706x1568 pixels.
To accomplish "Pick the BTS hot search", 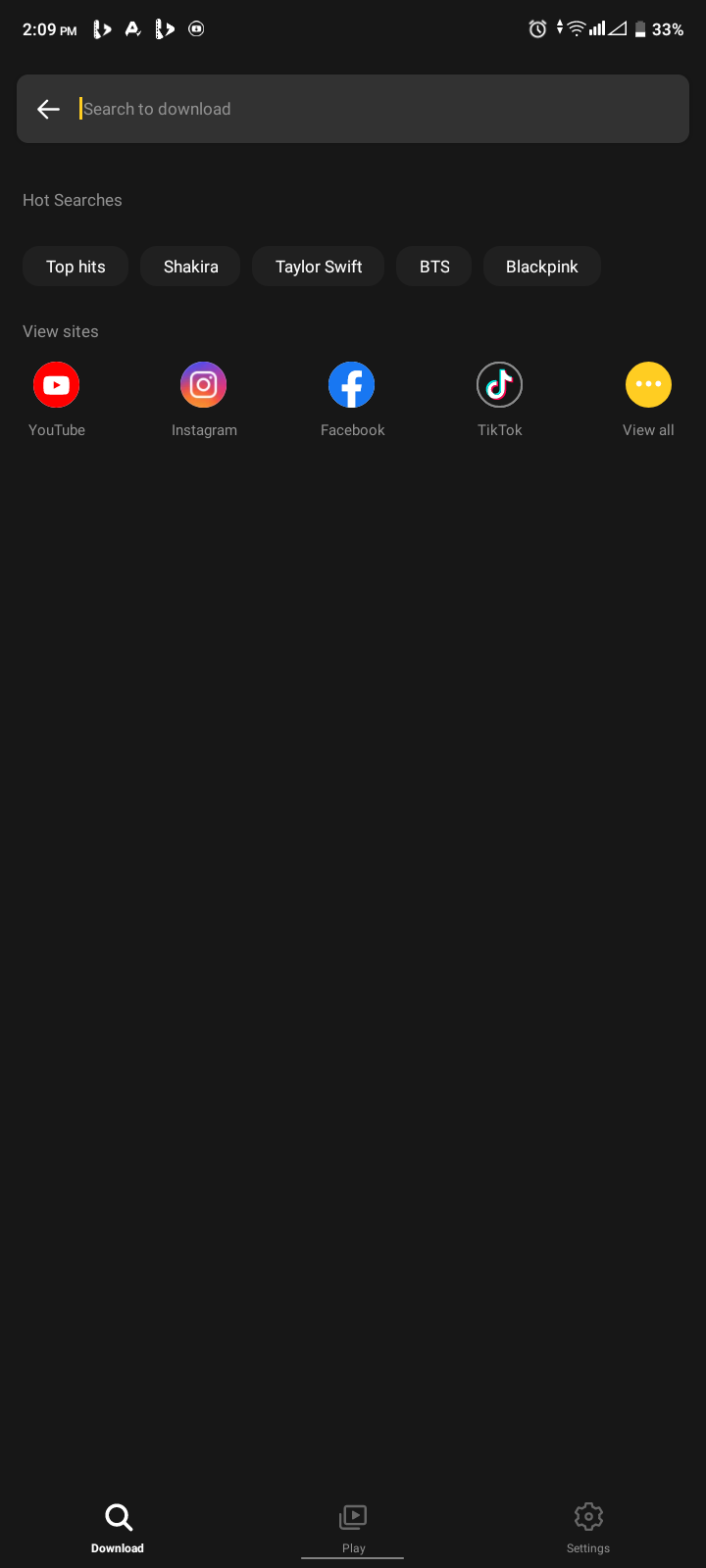I will 434,267.
